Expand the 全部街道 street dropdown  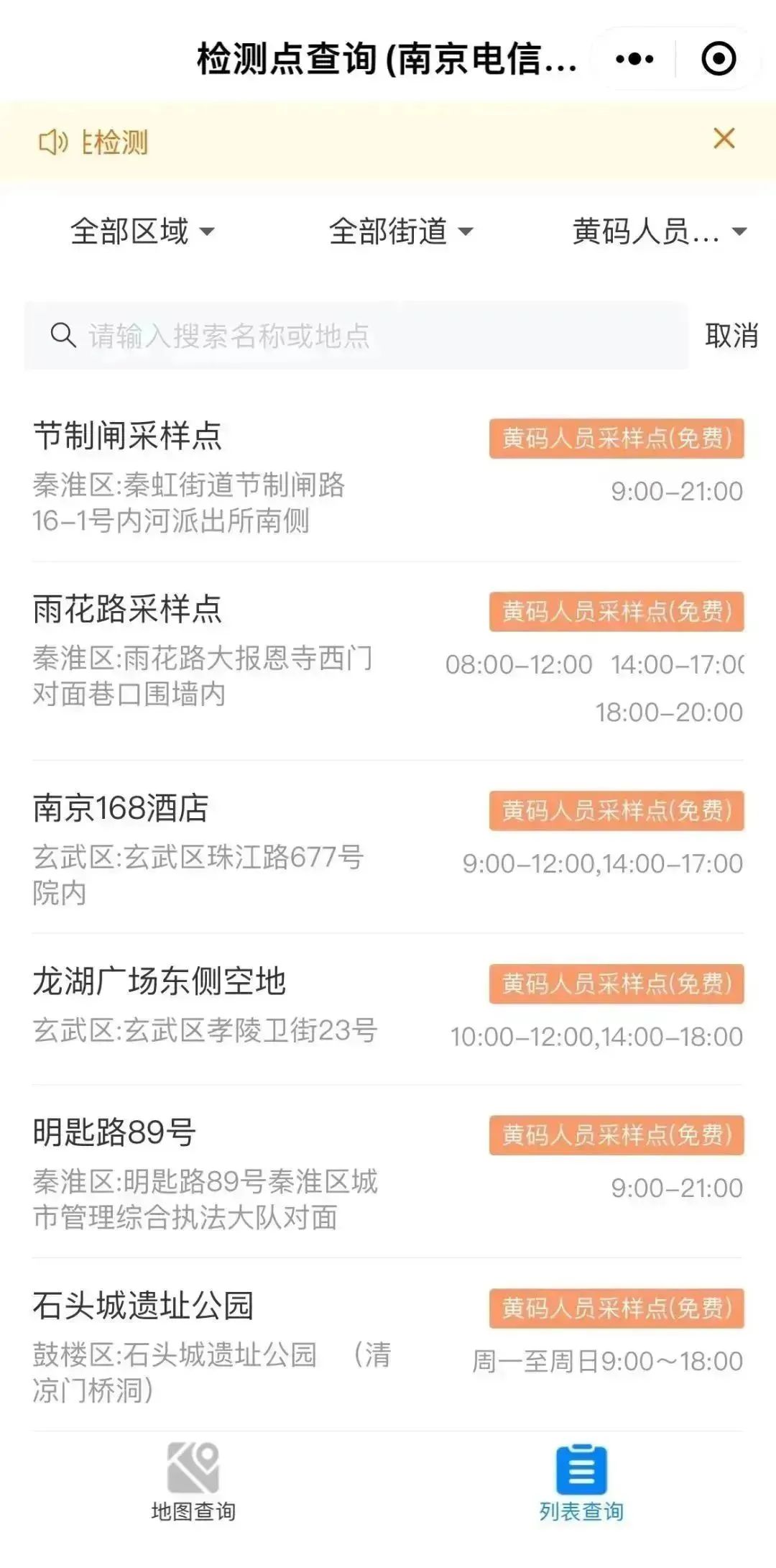(401, 231)
